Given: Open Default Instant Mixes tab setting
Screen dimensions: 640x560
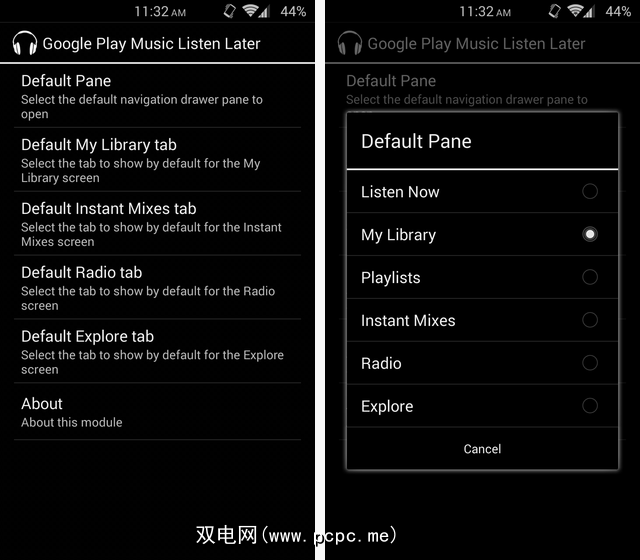Looking at the screenshot, I should click(x=158, y=223).
